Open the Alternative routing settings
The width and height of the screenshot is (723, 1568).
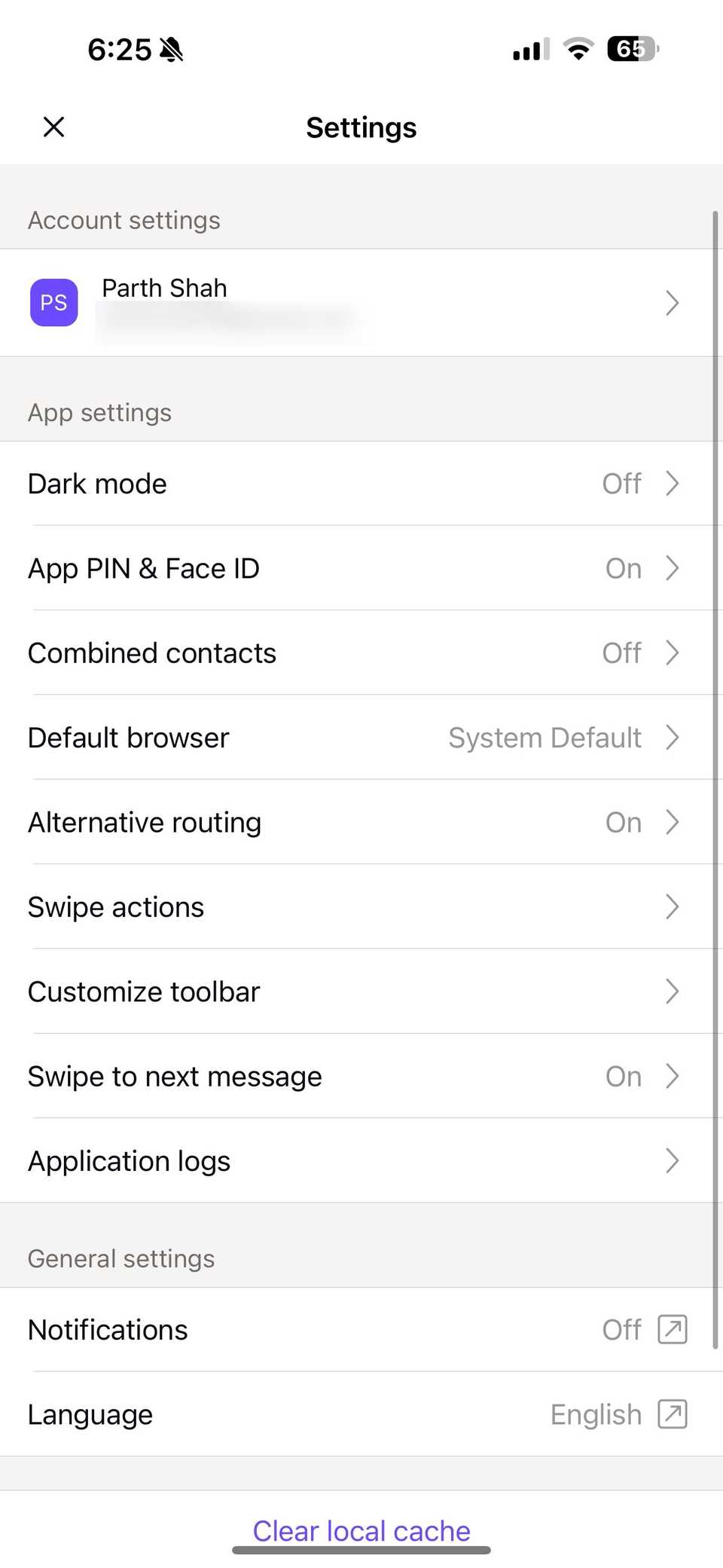(673, 822)
